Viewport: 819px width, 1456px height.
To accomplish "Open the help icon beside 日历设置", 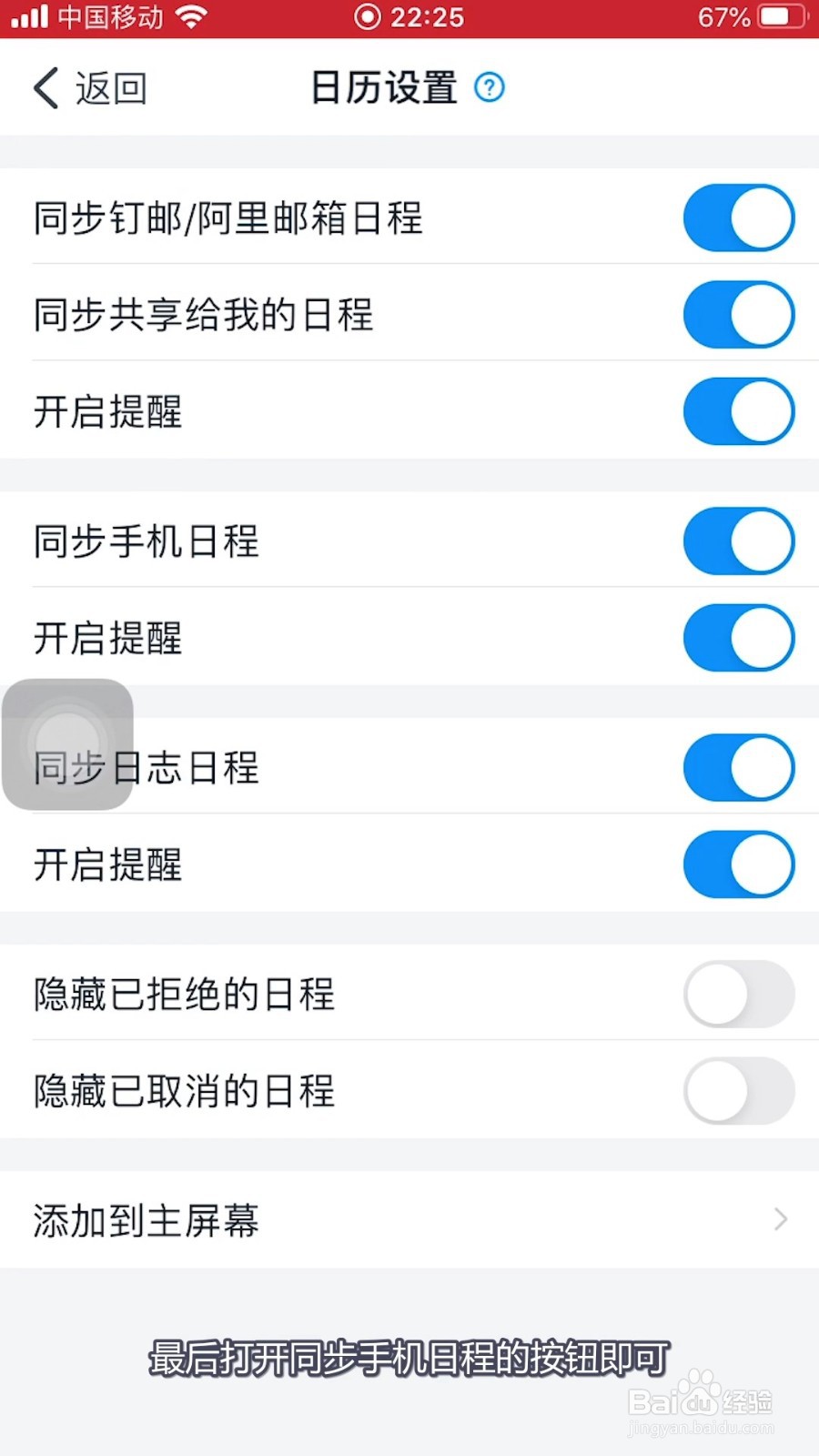I will coord(490,87).
